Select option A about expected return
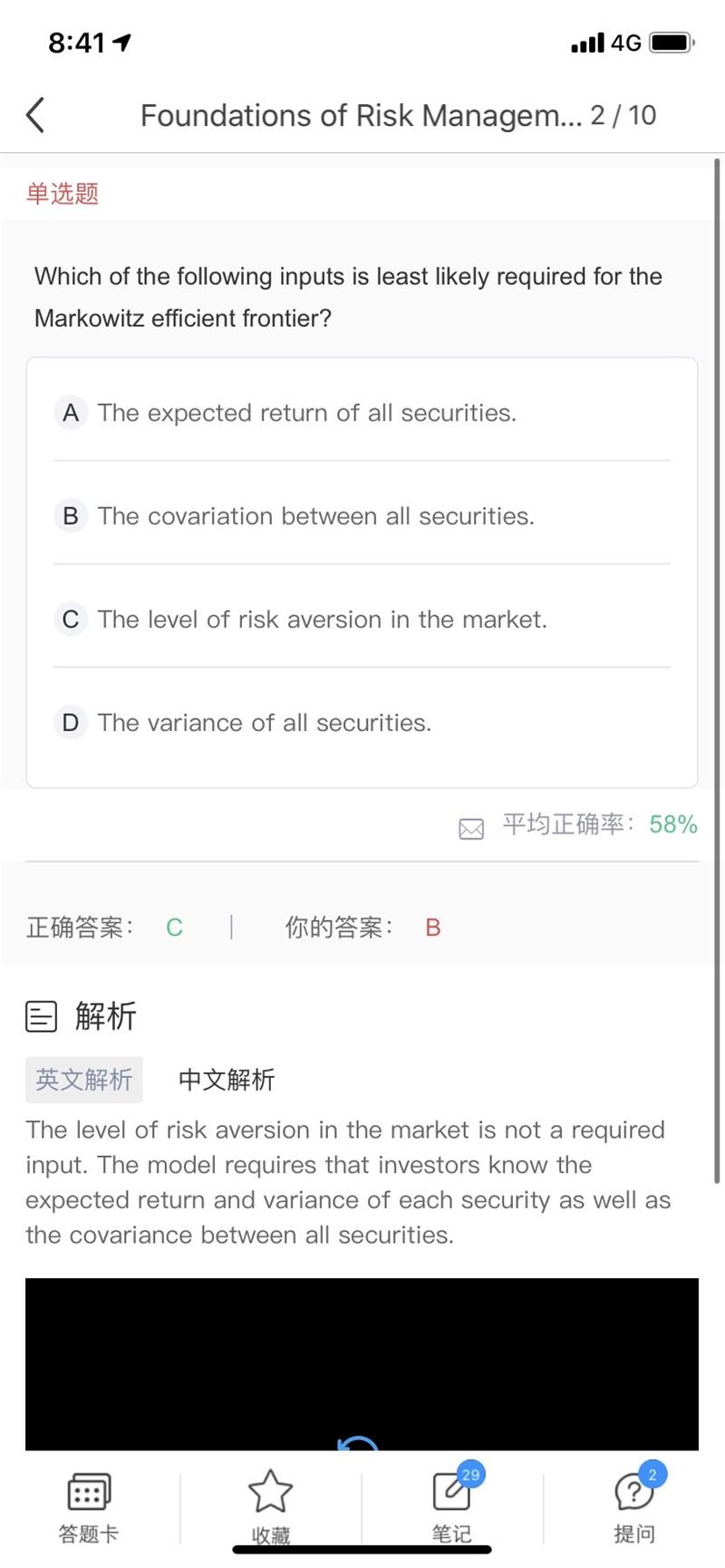Image resolution: width=725 pixels, height=1568 pixels. [x=362, y=413]
